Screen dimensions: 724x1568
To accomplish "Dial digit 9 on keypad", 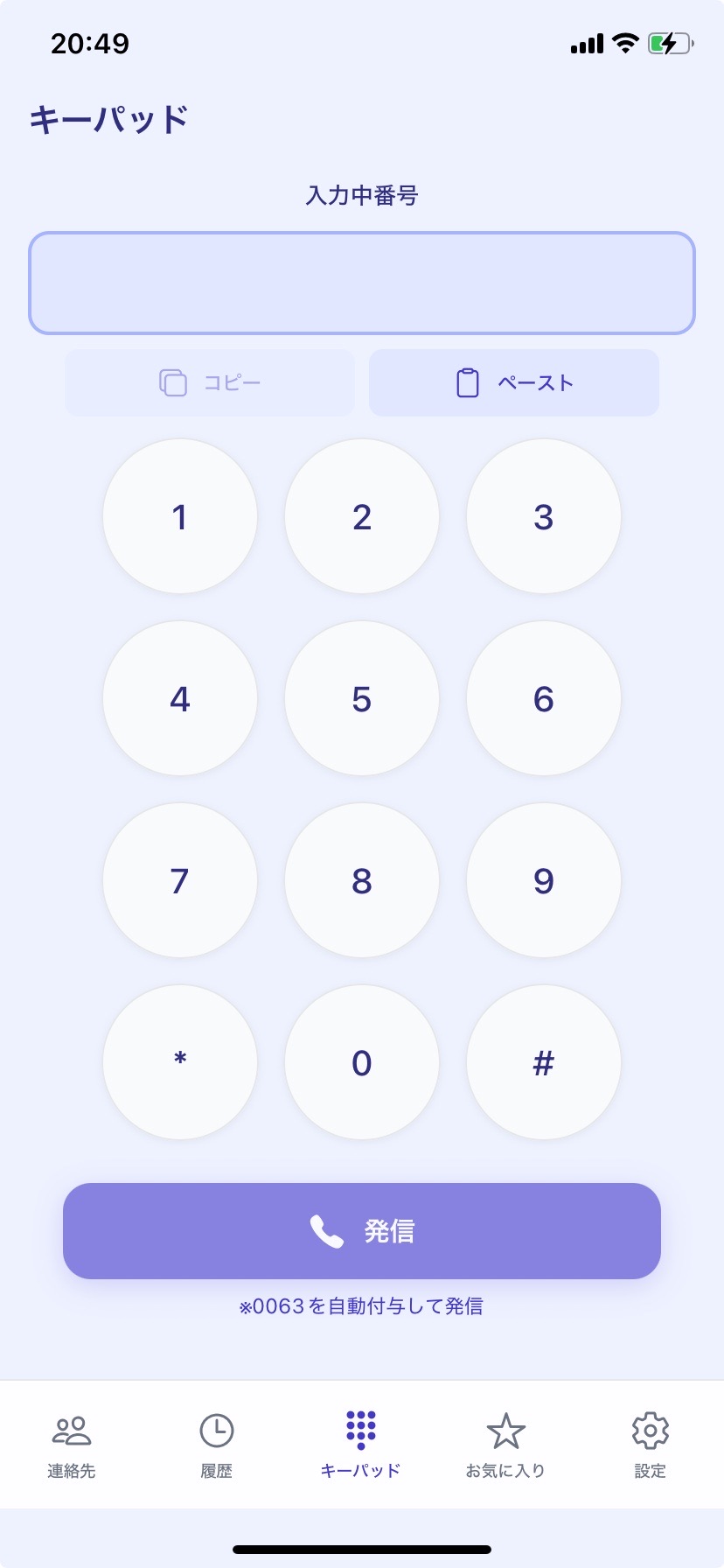I will (544, 880).
